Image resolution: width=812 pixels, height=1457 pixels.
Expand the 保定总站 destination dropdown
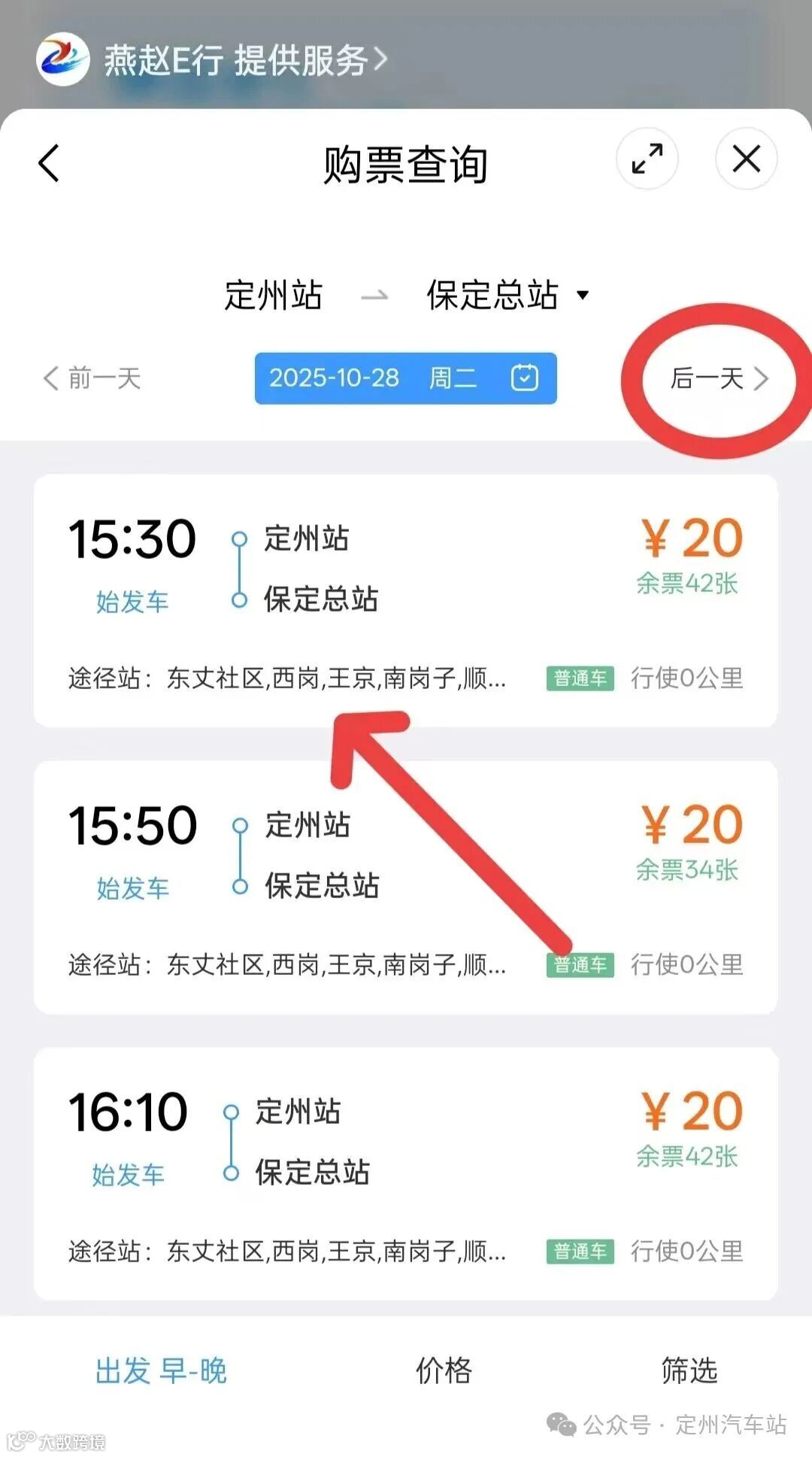[584, 296]
